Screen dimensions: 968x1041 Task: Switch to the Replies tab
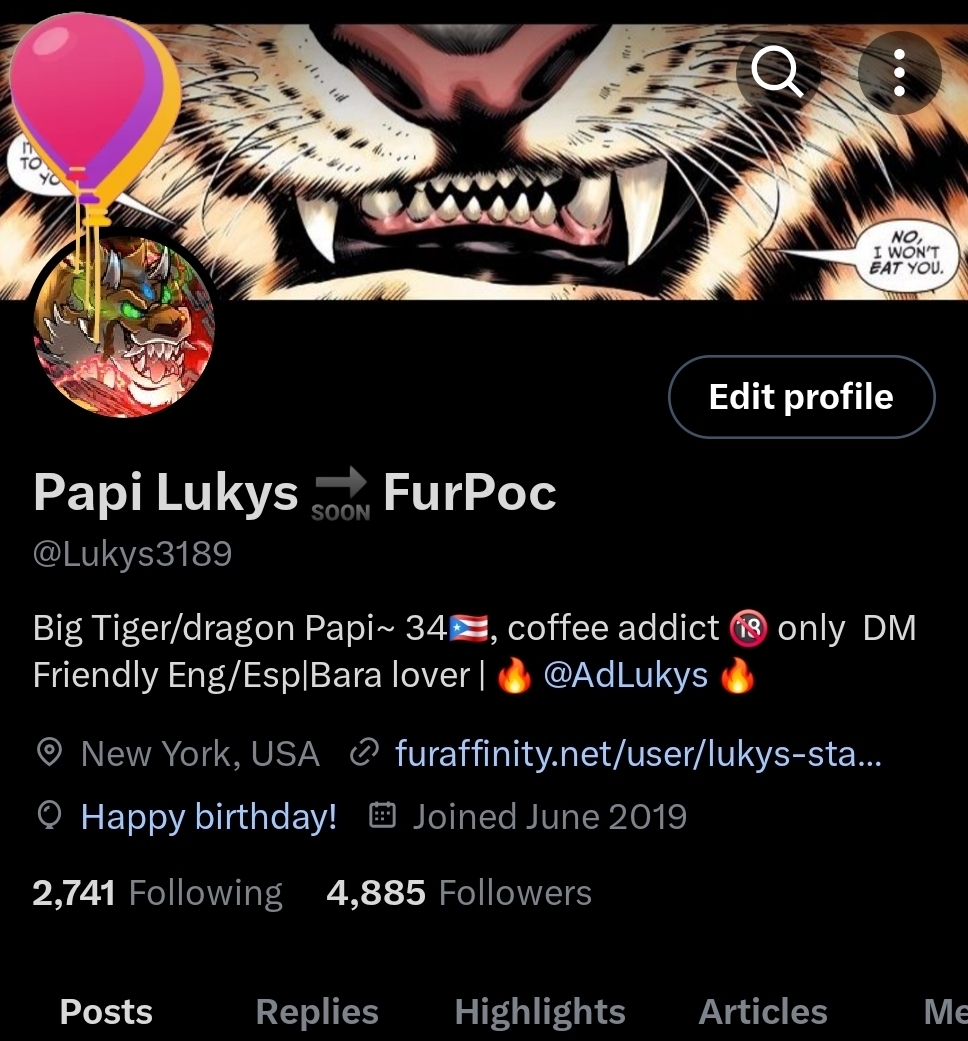click(317, 1012)
